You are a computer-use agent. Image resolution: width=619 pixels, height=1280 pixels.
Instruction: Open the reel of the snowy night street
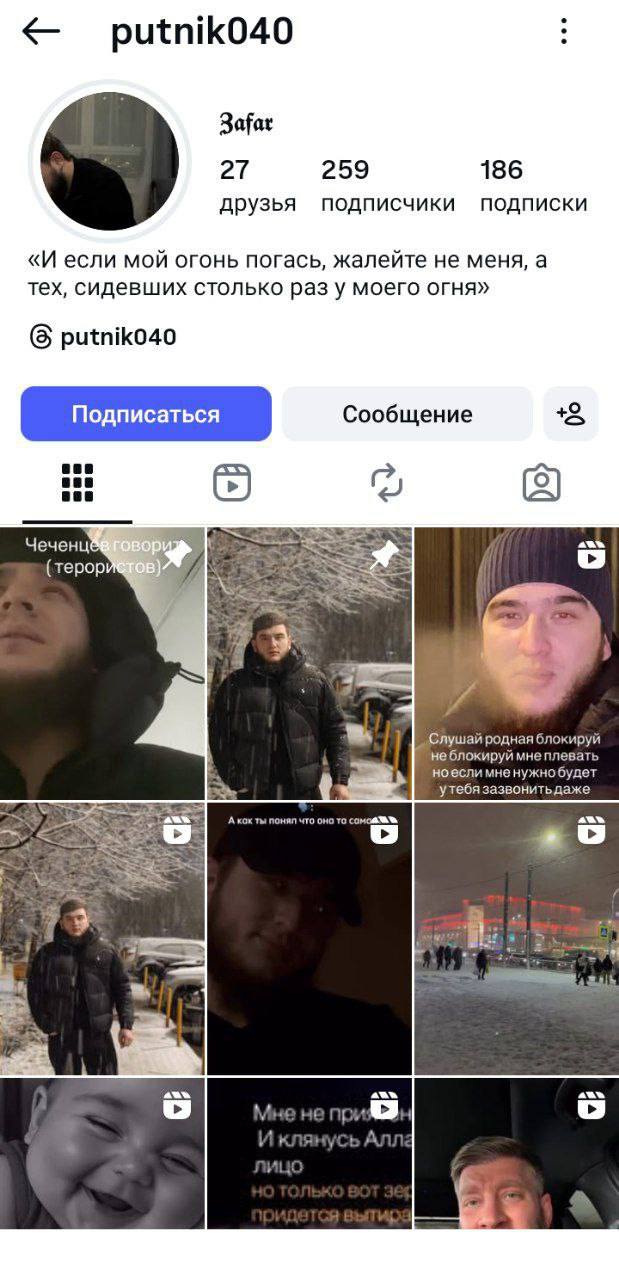(x=516, y=939)
